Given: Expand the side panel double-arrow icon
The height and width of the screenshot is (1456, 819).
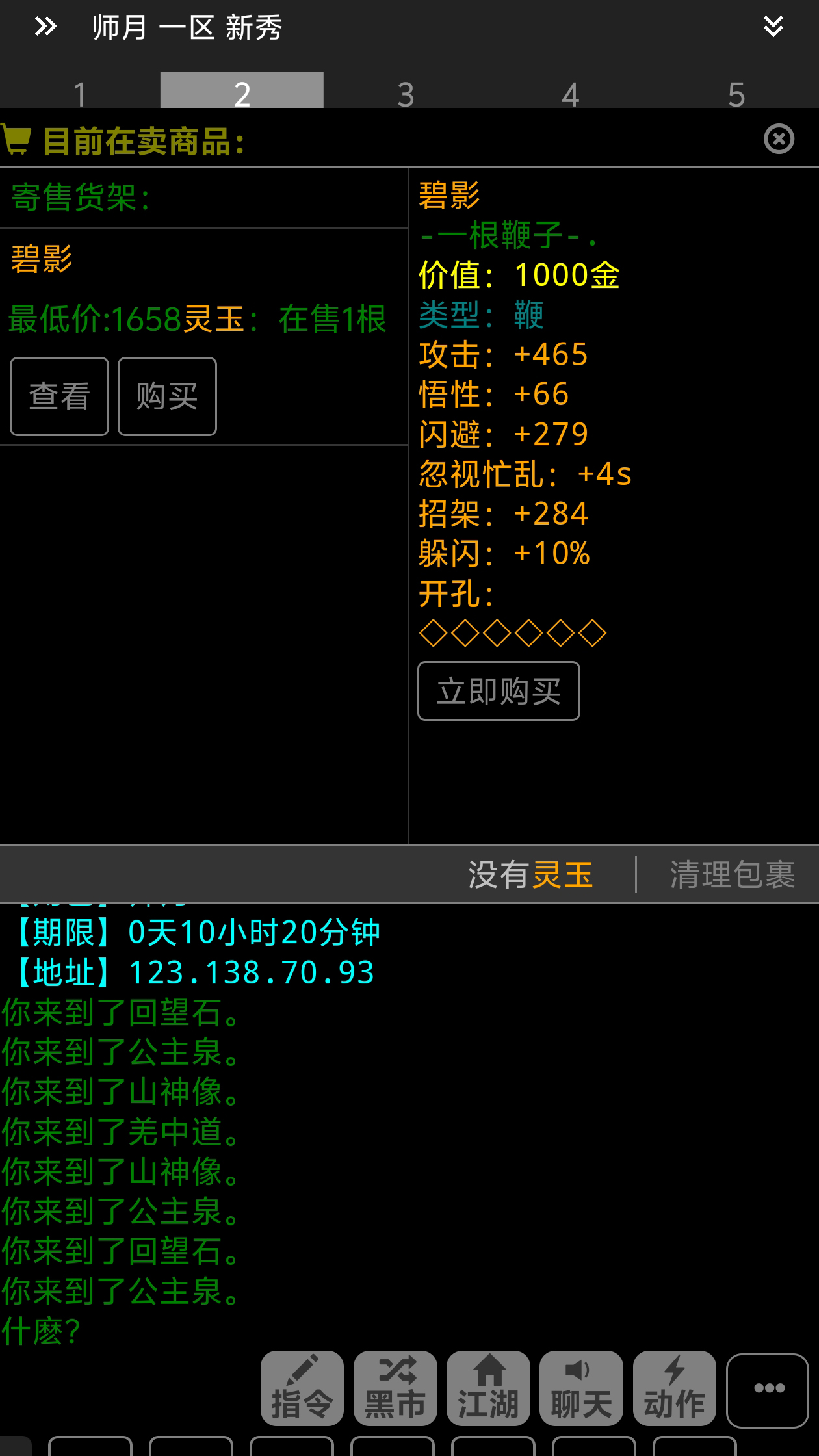Looking at the screenshot, I should 45,27.
